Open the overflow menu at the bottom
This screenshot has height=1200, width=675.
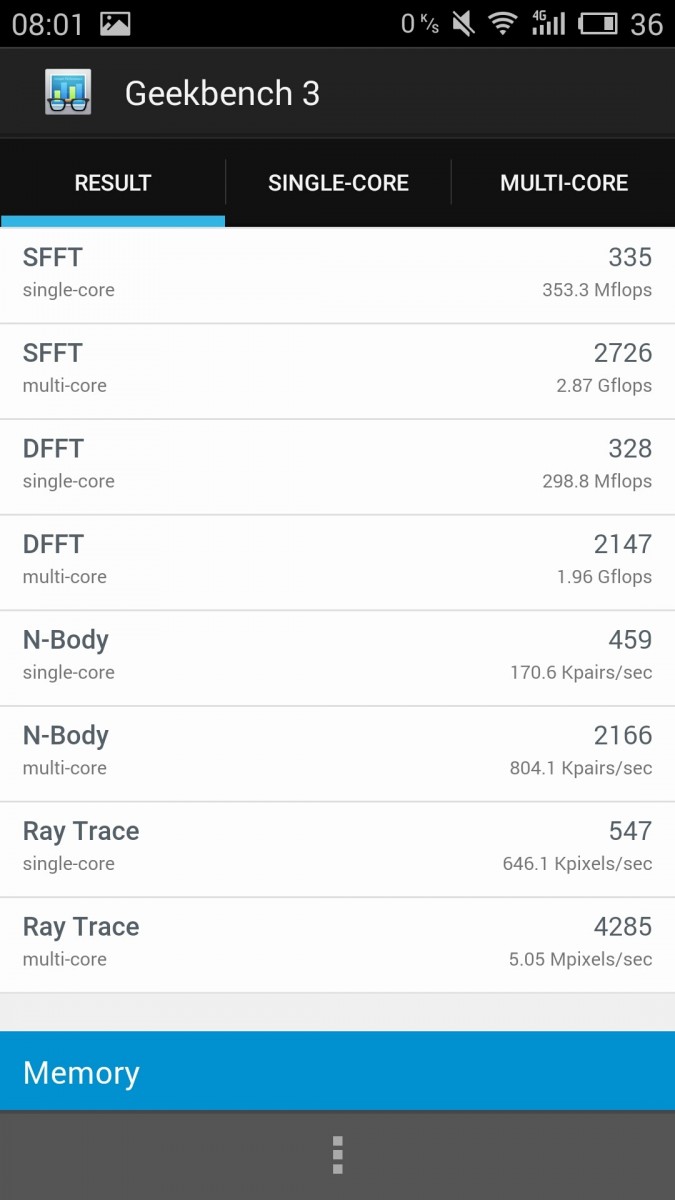pyautogui.click(x=338, y=1155)
